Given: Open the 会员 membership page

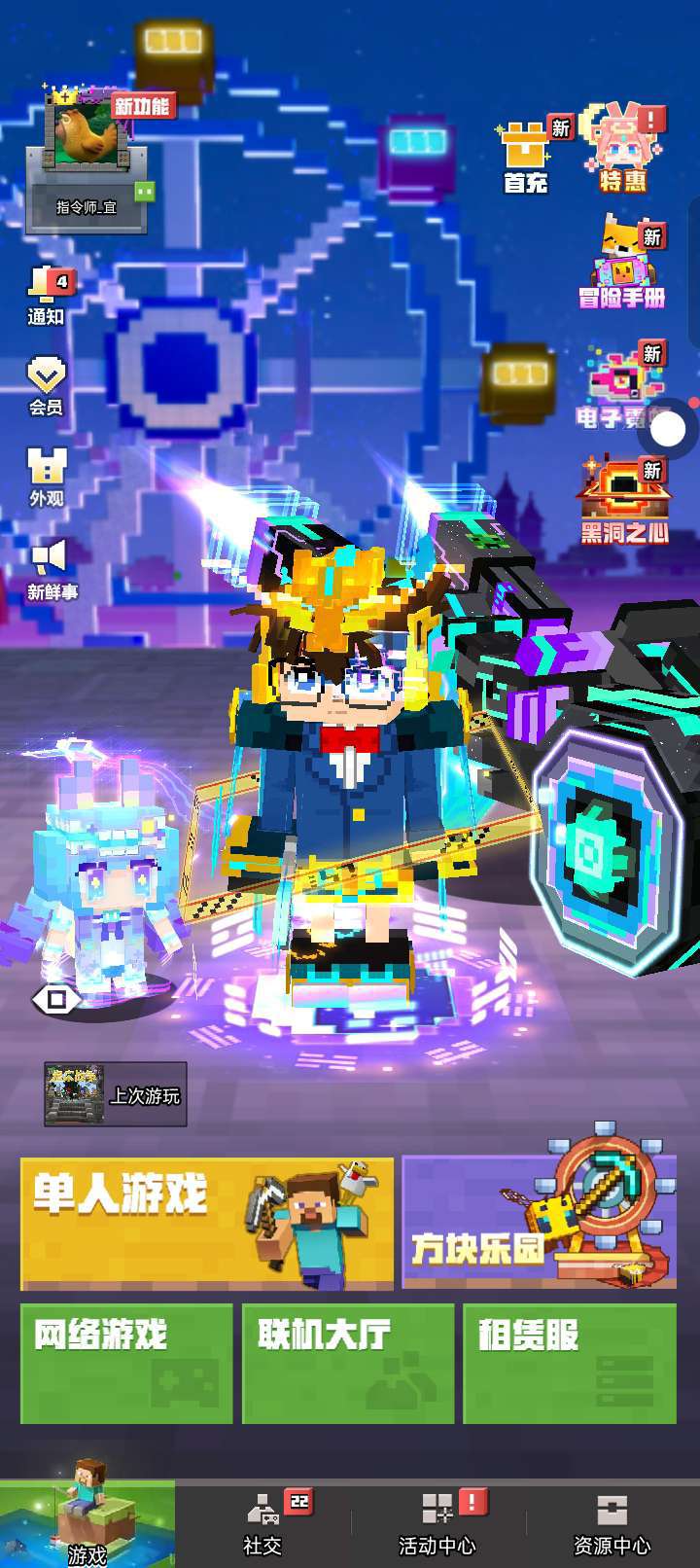Looking at the screenshot, I should coord(46,386).
